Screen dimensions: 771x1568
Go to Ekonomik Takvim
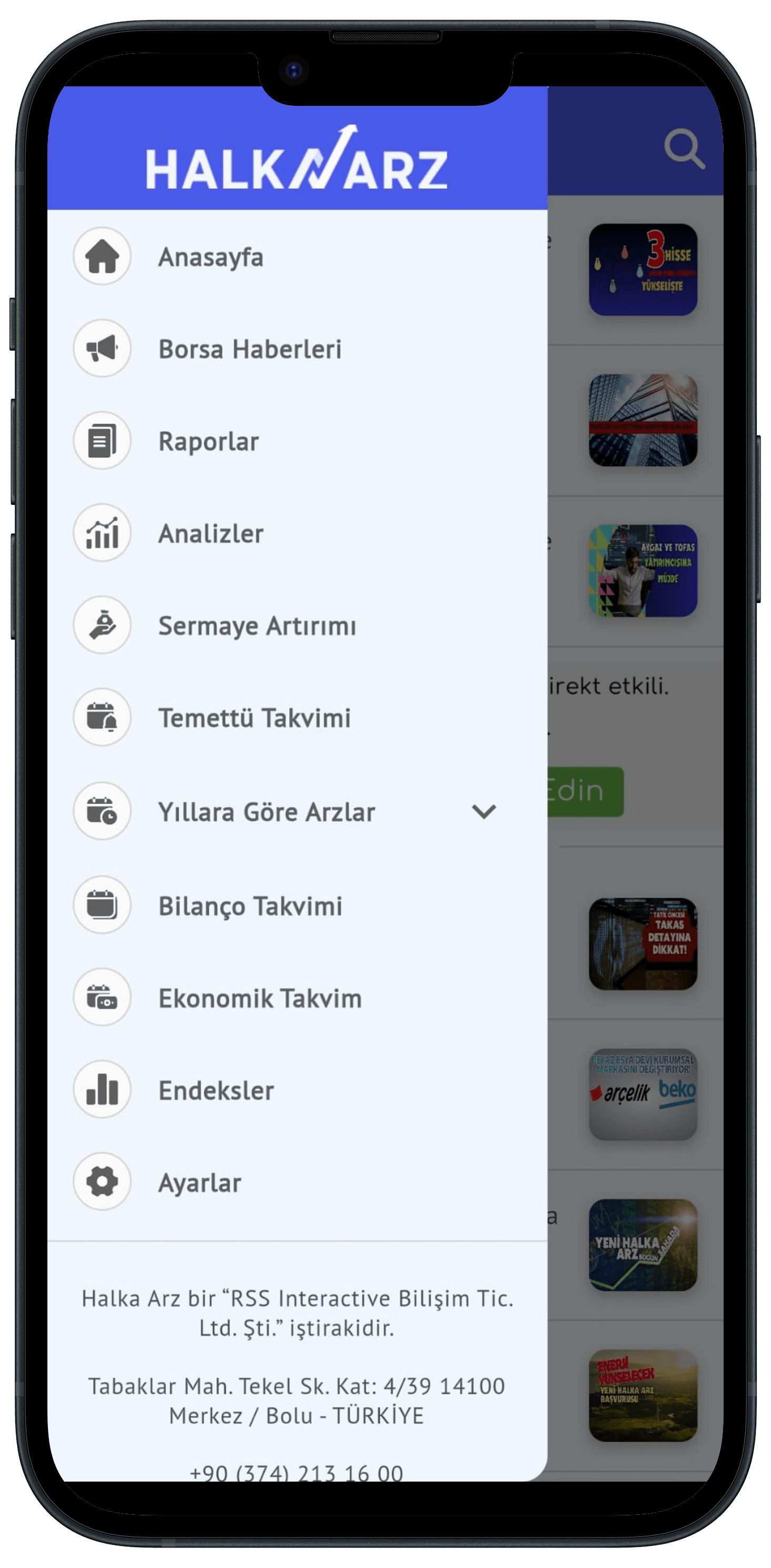(260, 998)
